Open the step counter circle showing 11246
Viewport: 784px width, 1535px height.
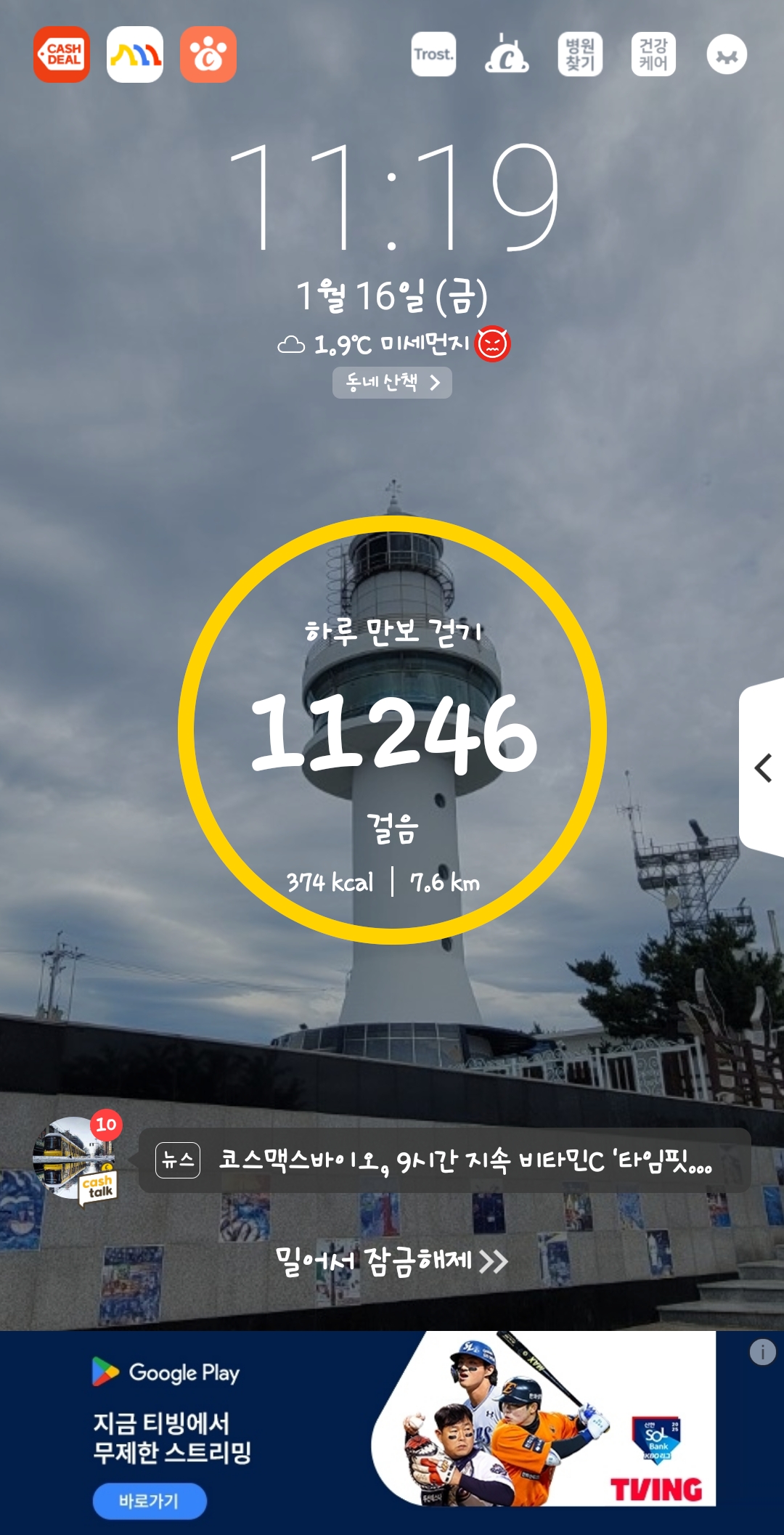tap(392, 730)
